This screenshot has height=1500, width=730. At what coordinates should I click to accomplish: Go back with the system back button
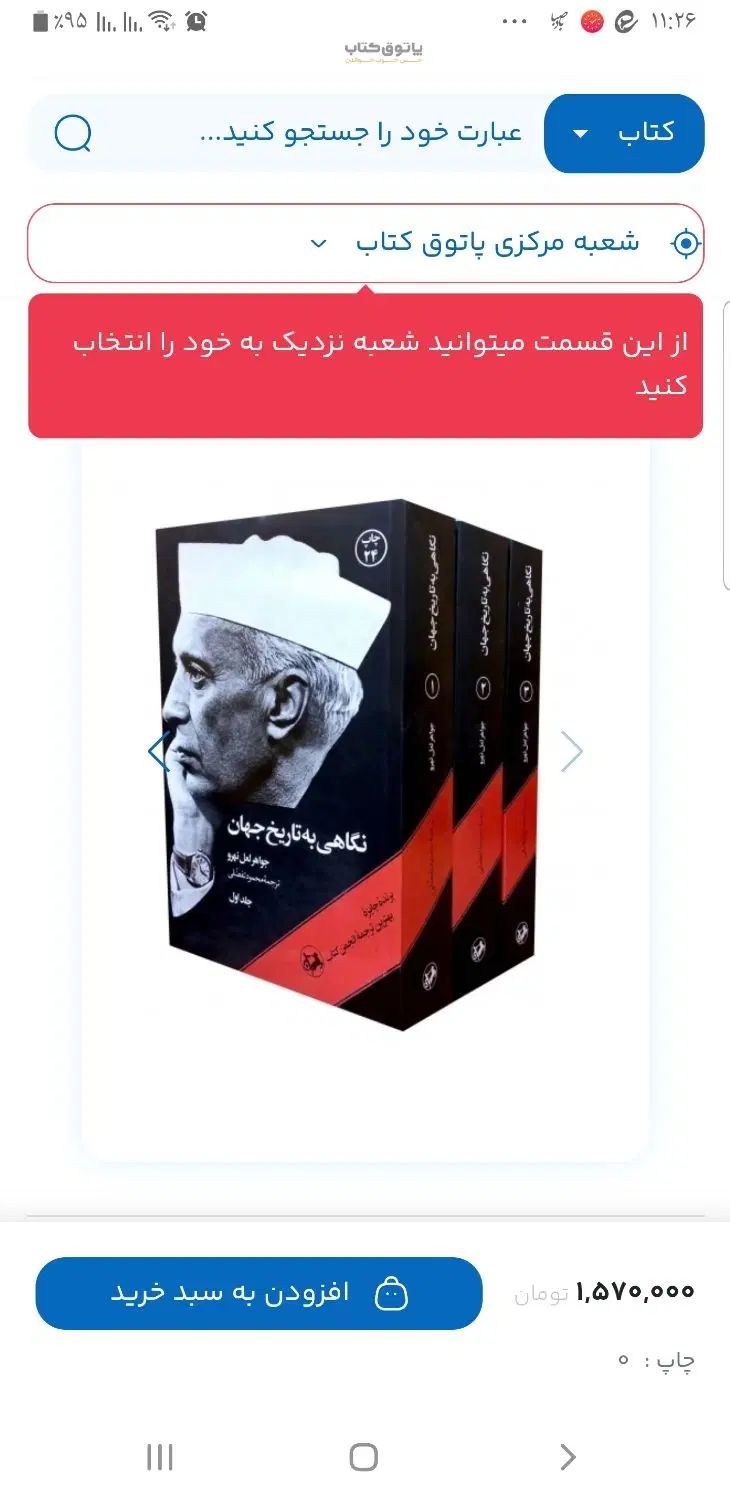(x=568, y=1456)
